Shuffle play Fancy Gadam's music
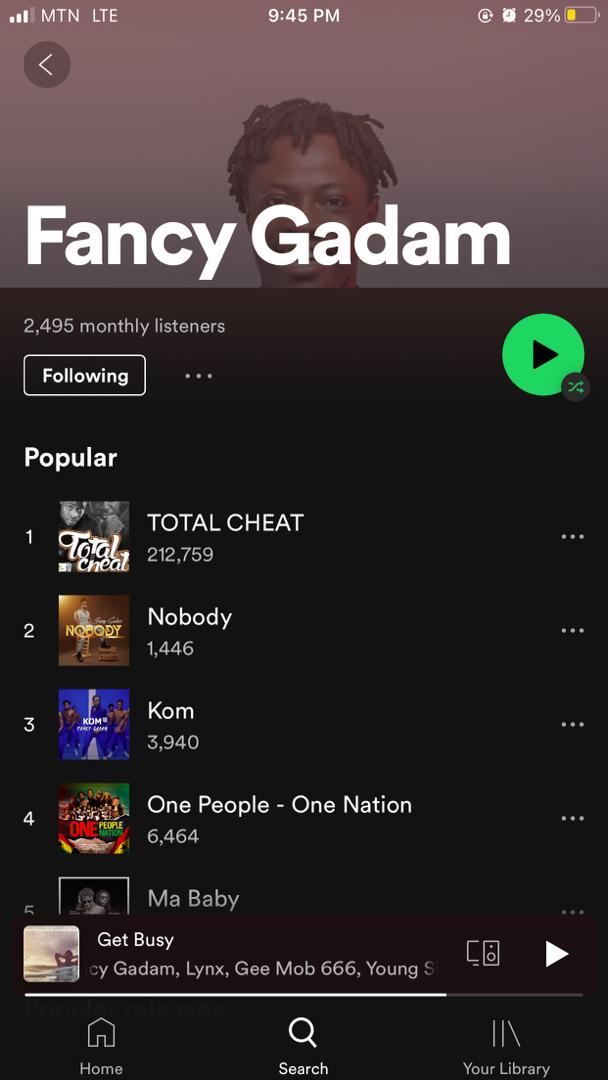This screenshot has height=1080, width=608. tap(543, 355)
